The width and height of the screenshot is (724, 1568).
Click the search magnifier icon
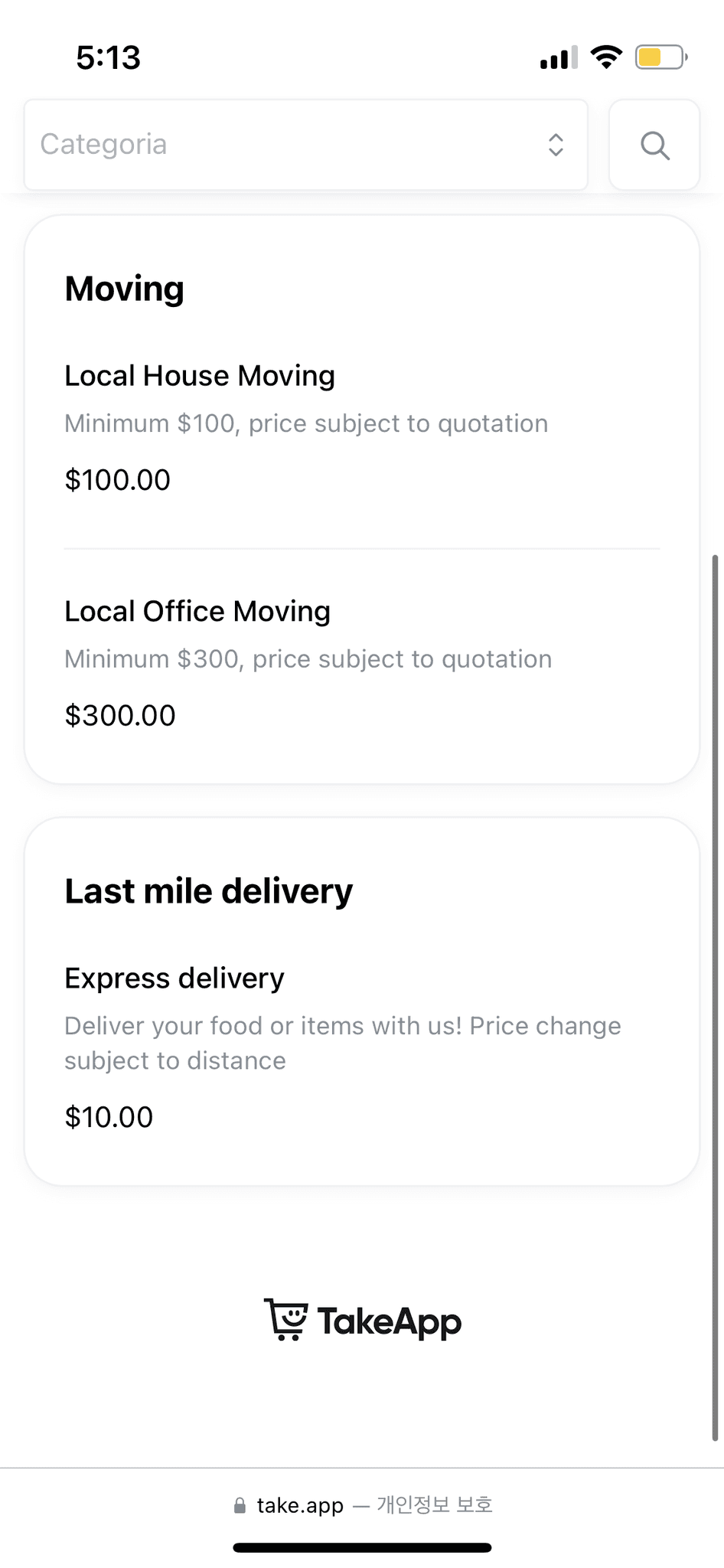click(654, 145)
